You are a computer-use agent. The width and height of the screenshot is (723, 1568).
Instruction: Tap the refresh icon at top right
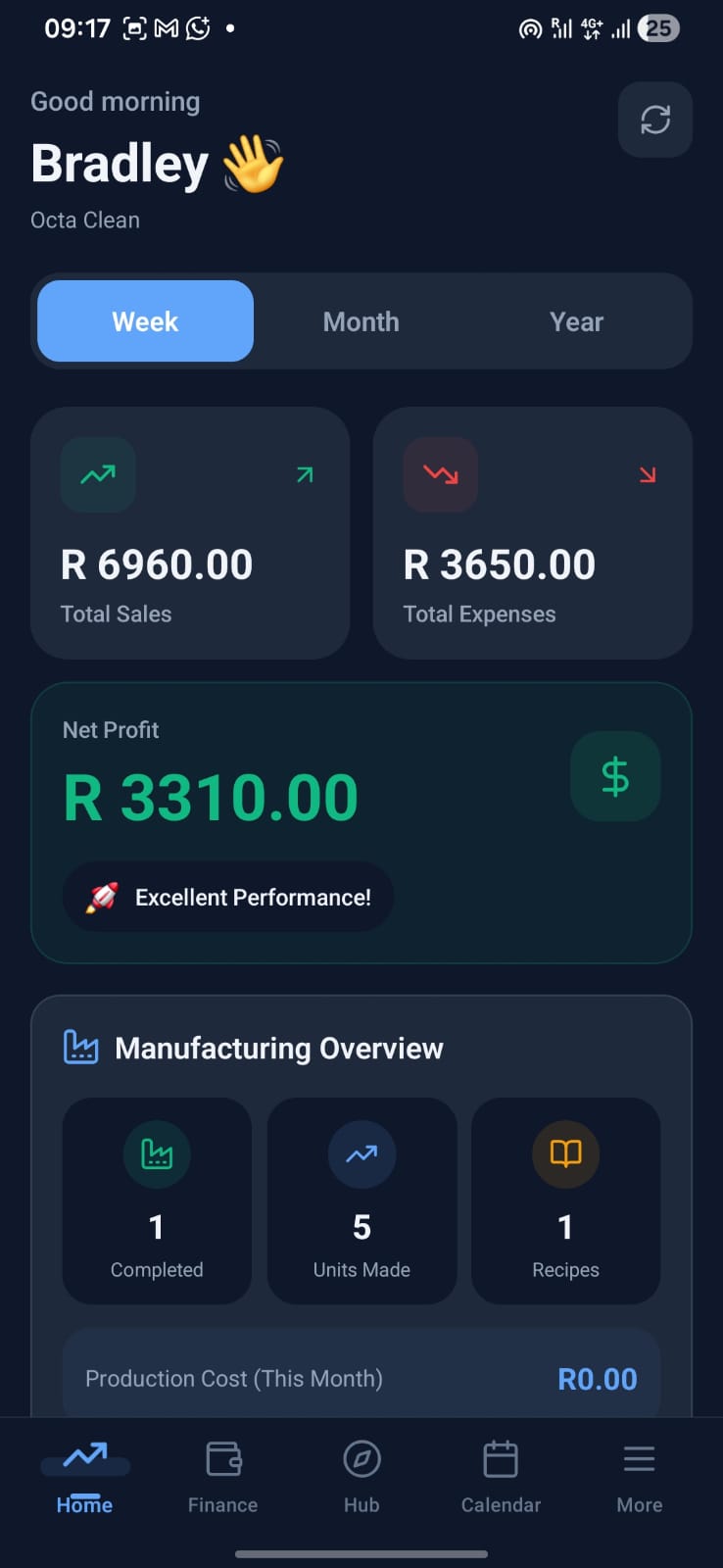654,120
